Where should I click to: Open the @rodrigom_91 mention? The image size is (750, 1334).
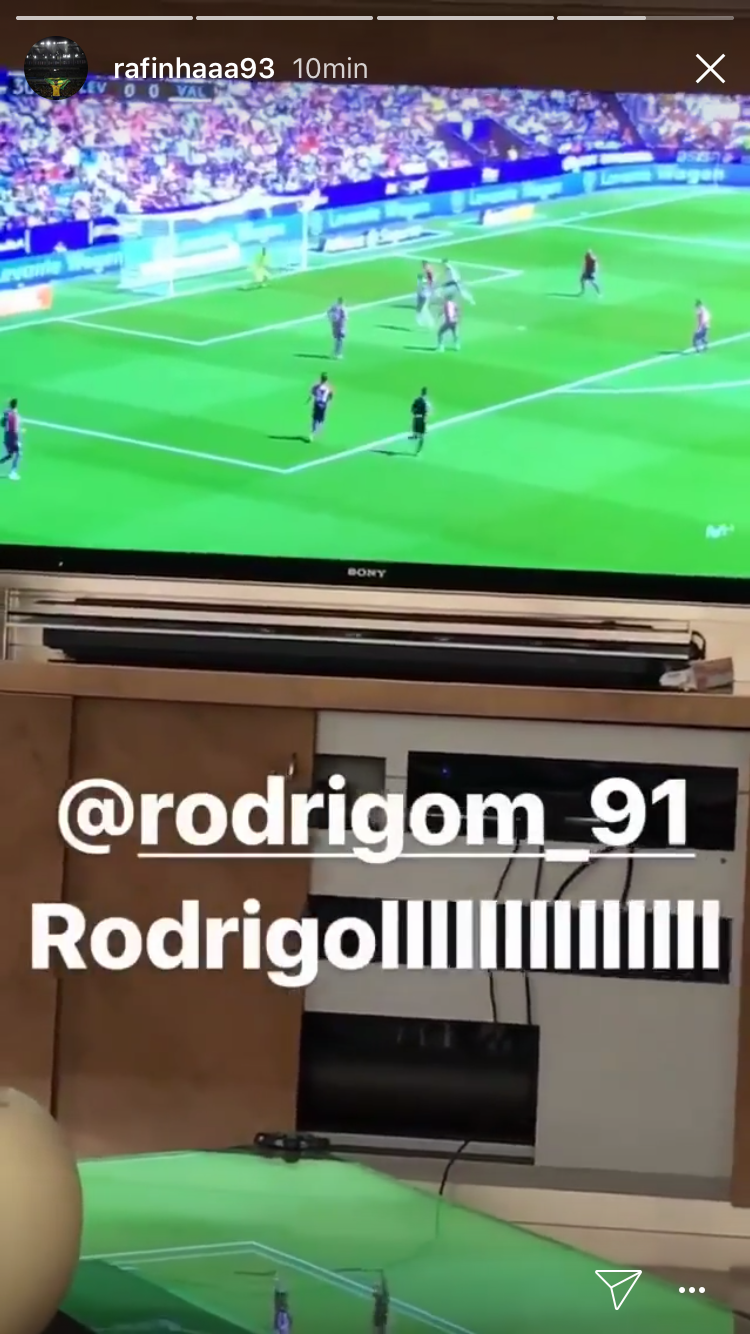375,815
